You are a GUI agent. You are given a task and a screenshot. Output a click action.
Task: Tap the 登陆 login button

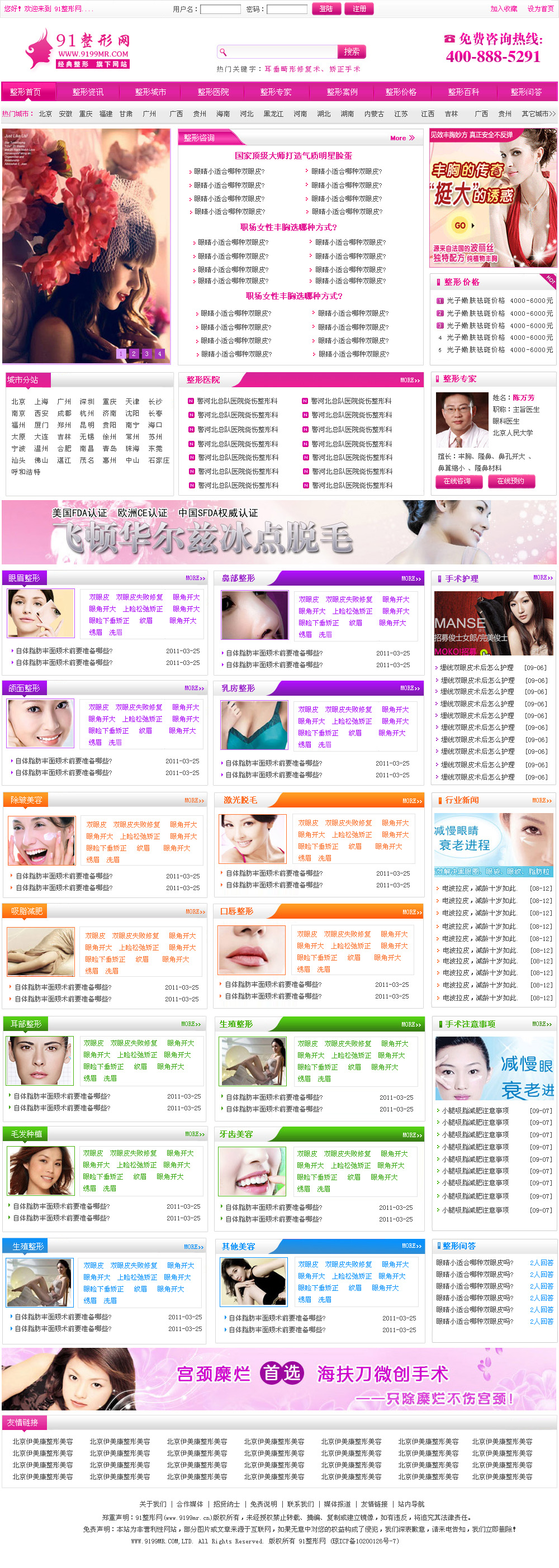(326, 9)
